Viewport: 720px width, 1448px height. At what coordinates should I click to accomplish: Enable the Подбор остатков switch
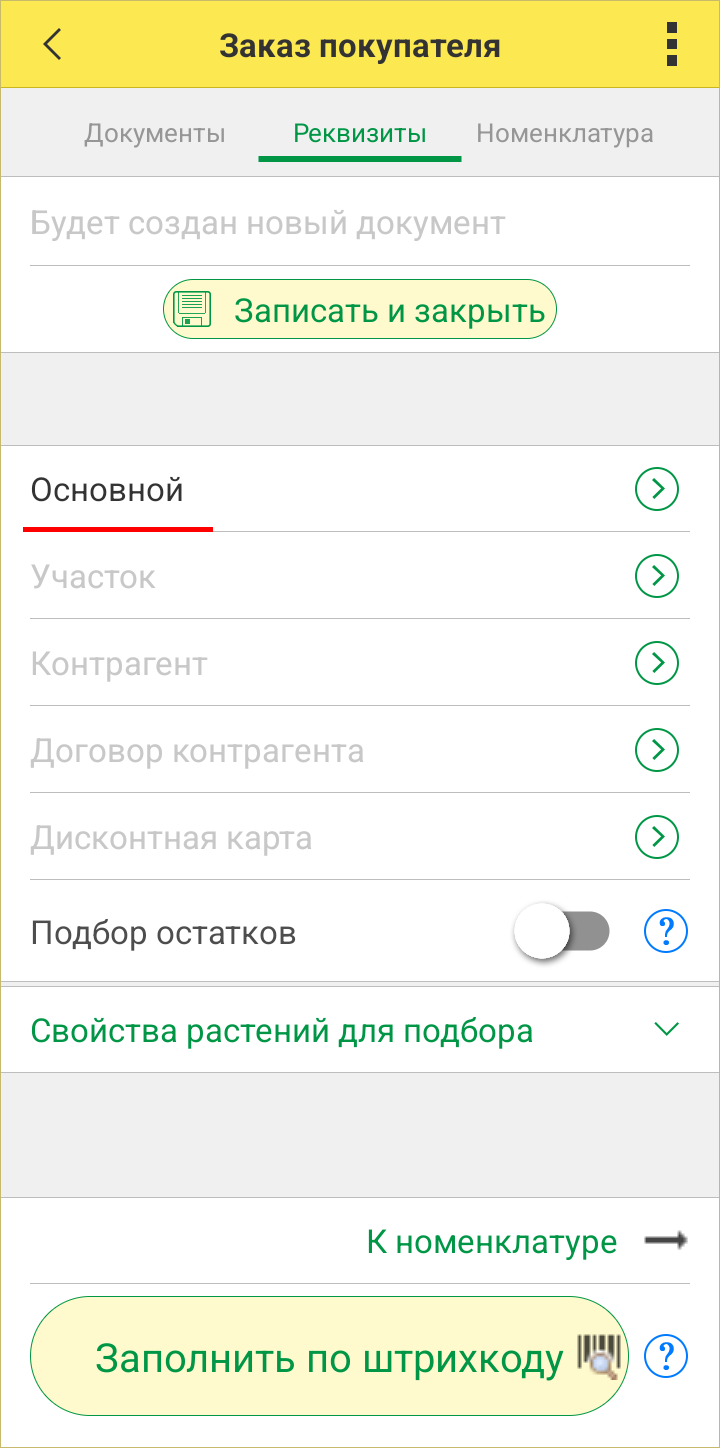click(562, 933)
